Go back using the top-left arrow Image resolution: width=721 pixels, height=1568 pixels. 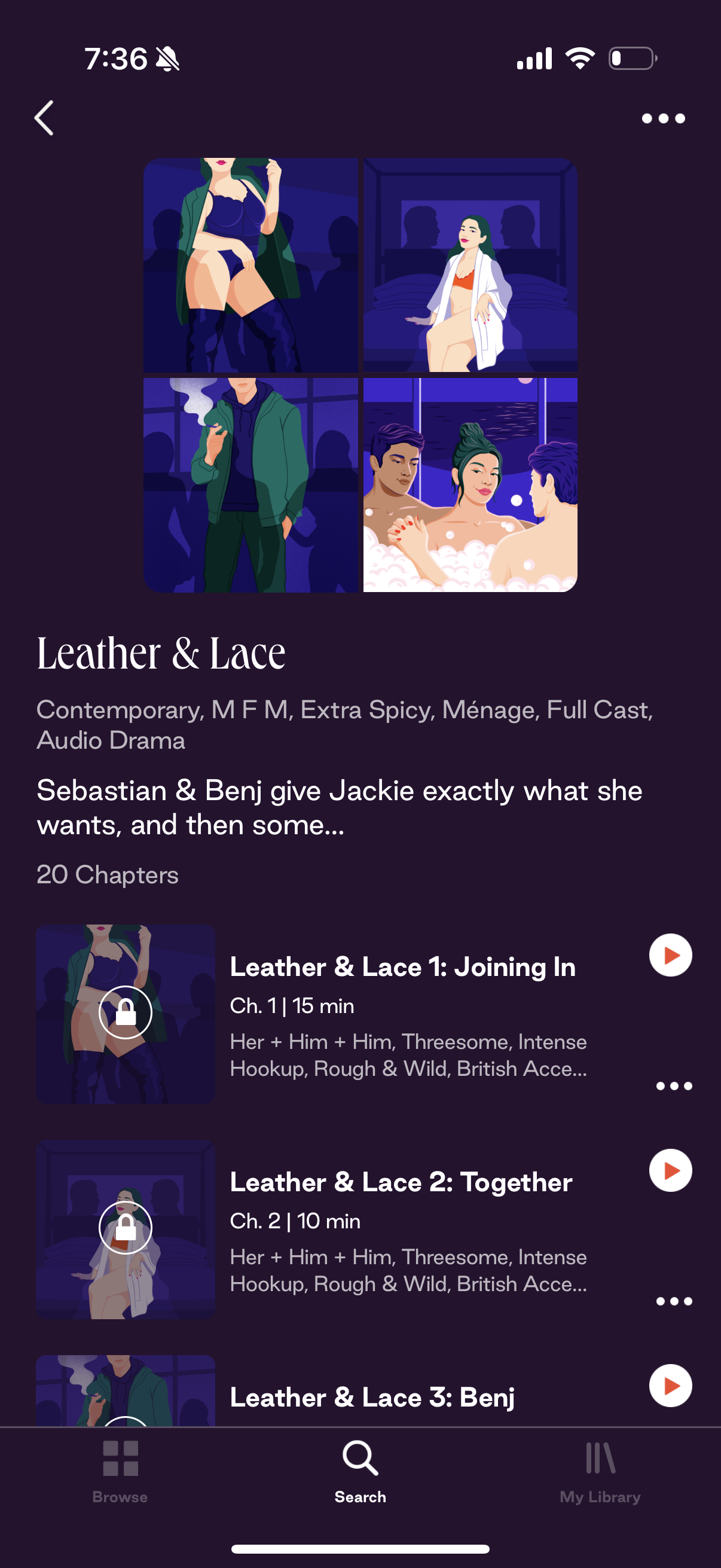pyautogui.click(x=44, y=118)
